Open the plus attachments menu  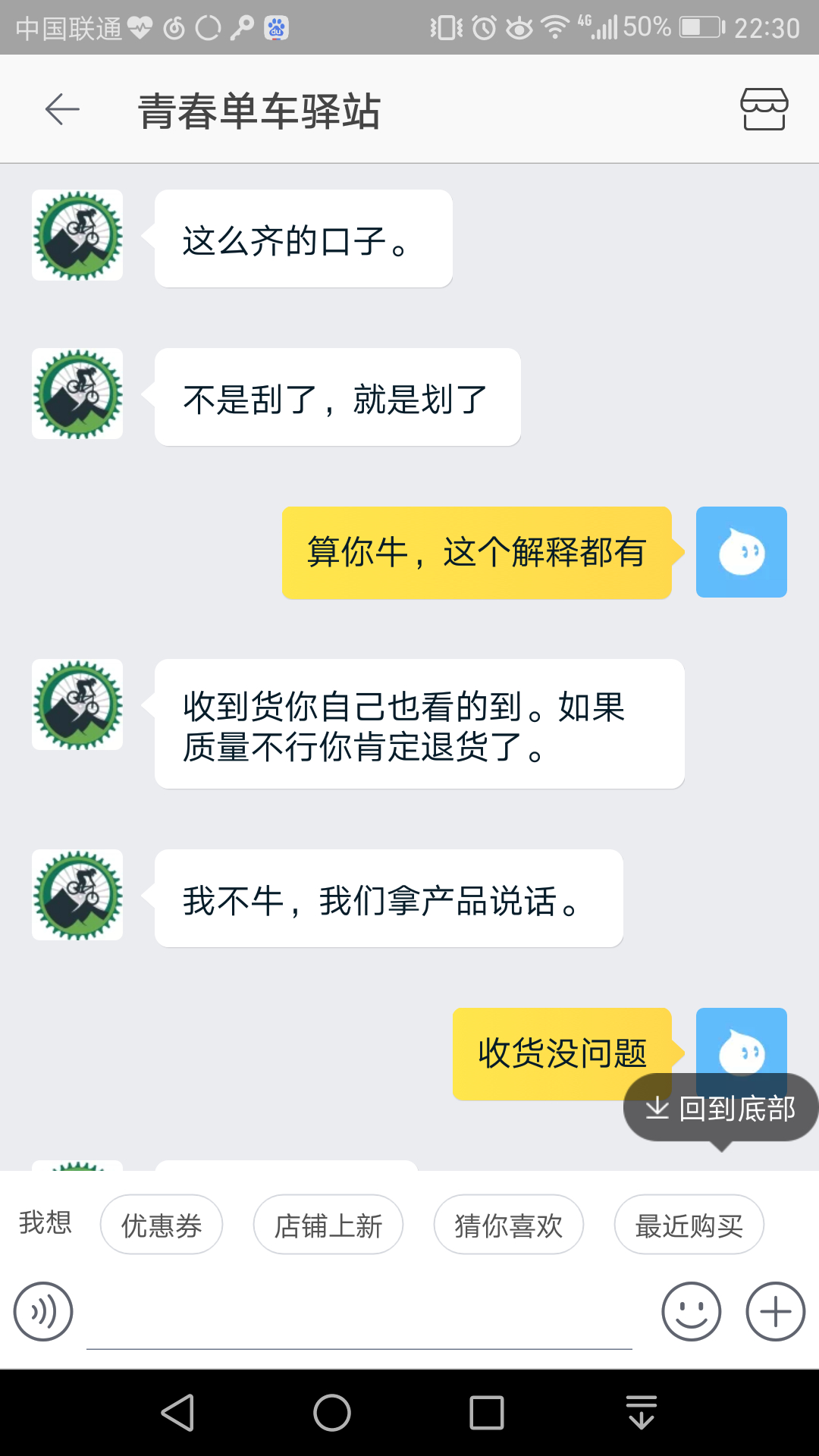[x=775, y=1311]
